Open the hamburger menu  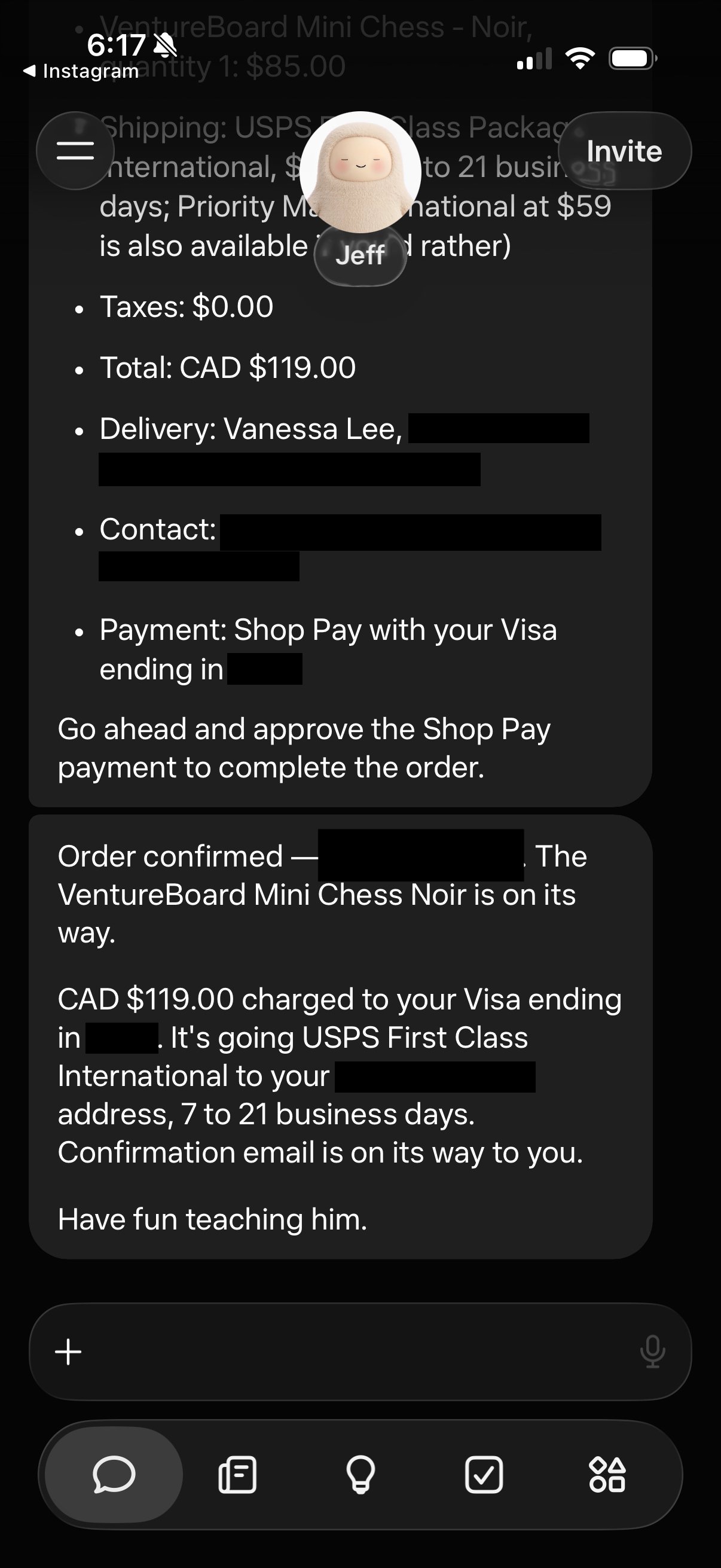[75, 150]
